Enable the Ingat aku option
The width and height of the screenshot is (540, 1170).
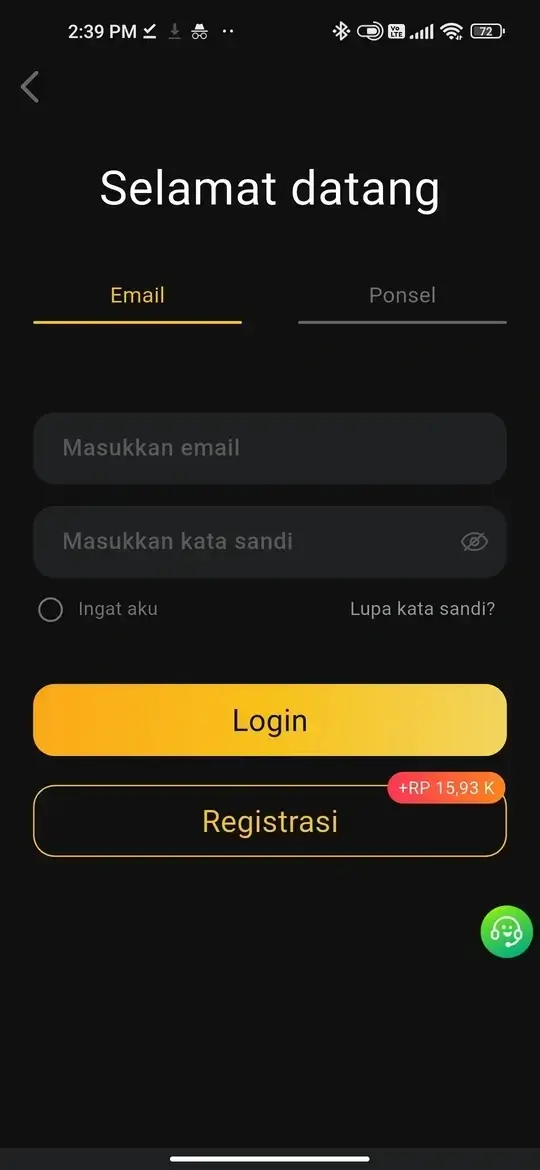tap(50, 610)
